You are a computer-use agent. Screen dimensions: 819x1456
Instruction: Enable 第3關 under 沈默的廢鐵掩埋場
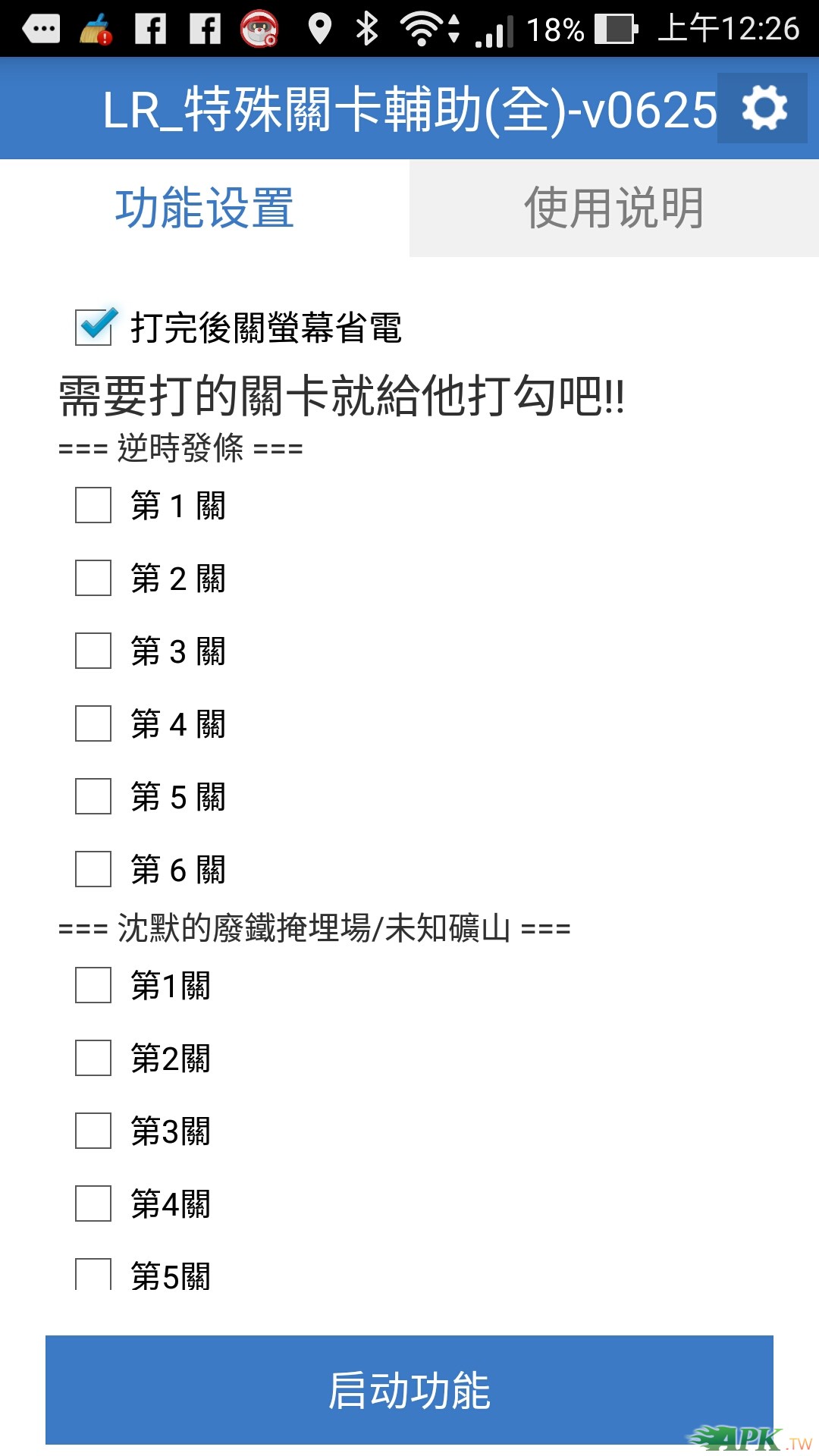(94, 1131)
